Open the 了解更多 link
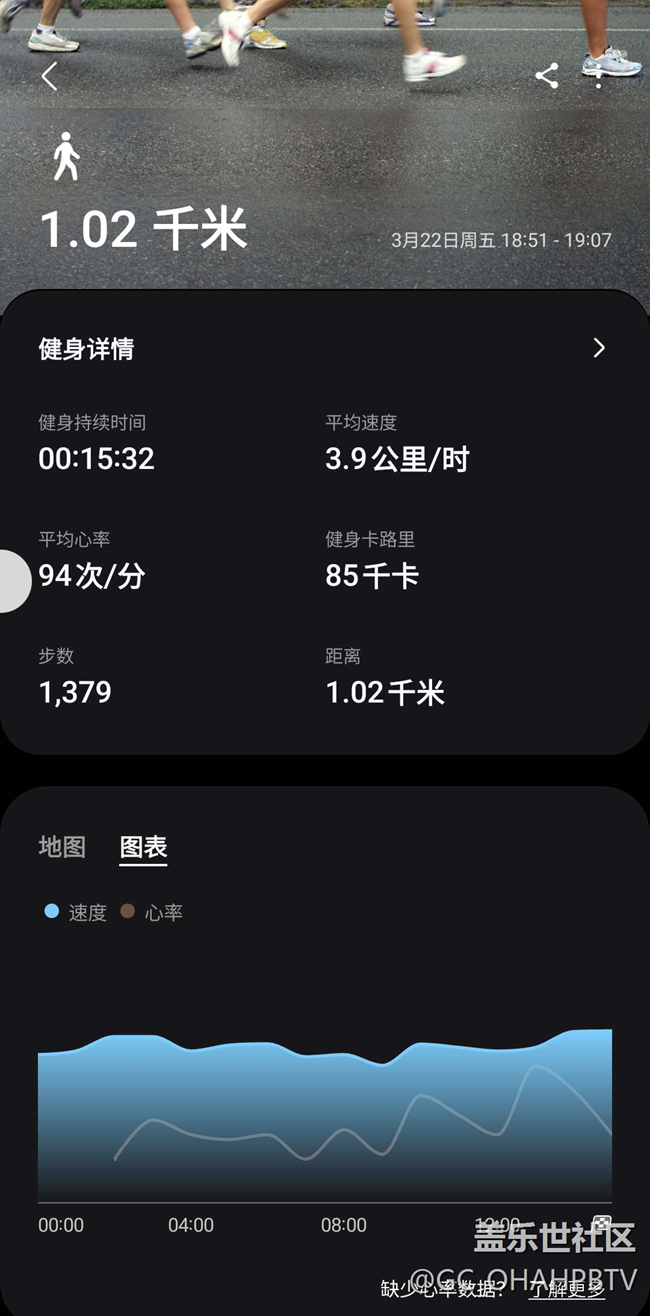 567,1289
